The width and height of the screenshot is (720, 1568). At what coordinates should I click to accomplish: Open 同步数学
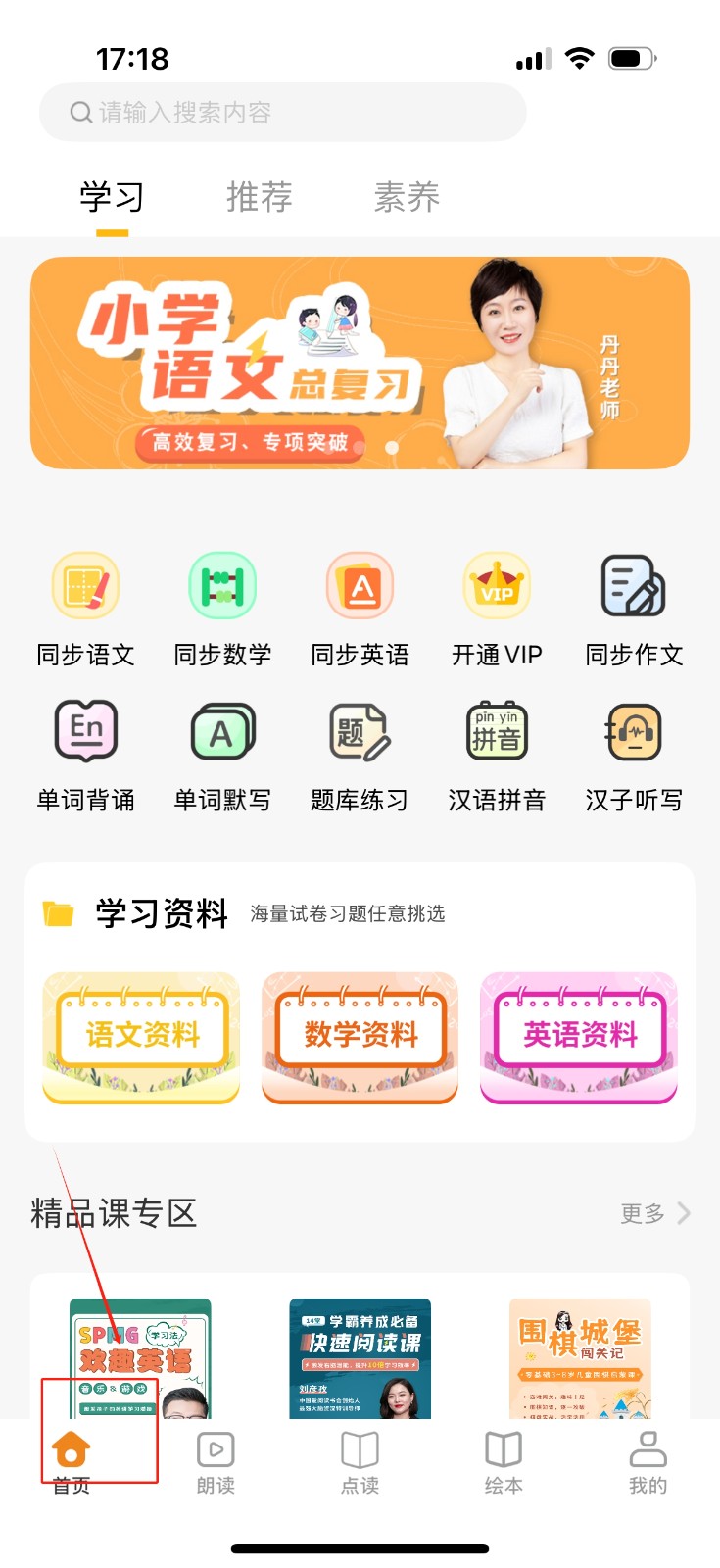[222, 608]
